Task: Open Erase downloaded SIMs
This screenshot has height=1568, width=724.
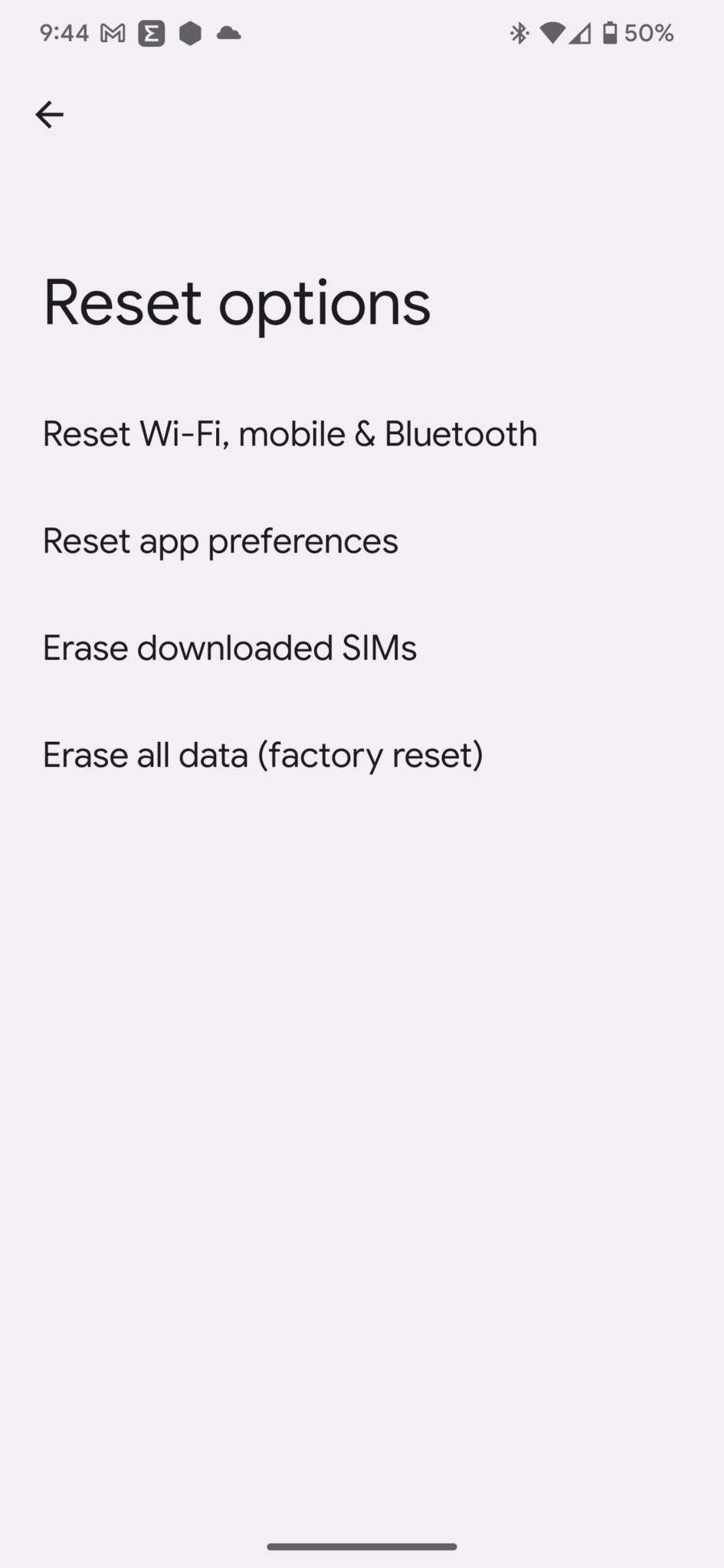Action: pos(362,648)
